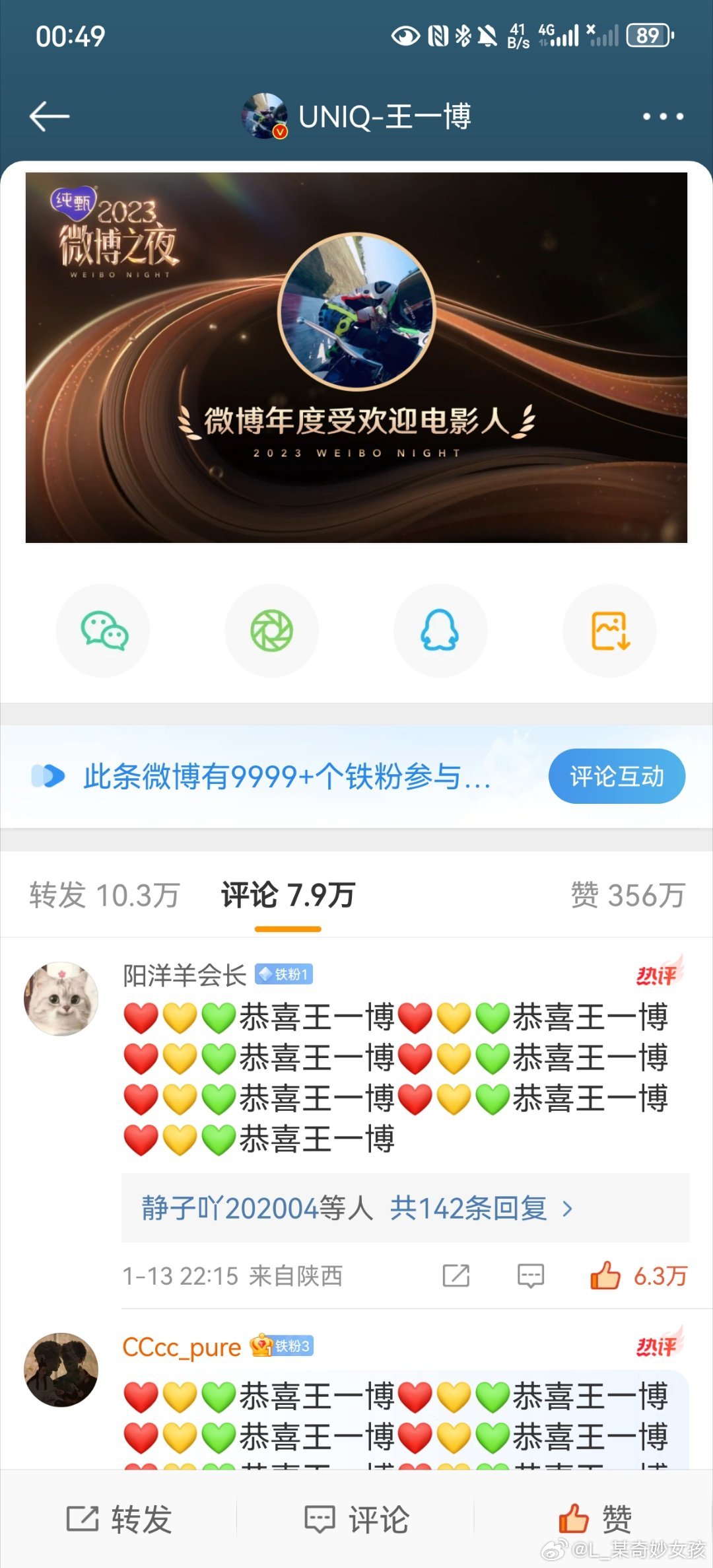The image size is (713, 1568).
Task: Repost 阳洋羊会长's comment
Action: 456,1275
